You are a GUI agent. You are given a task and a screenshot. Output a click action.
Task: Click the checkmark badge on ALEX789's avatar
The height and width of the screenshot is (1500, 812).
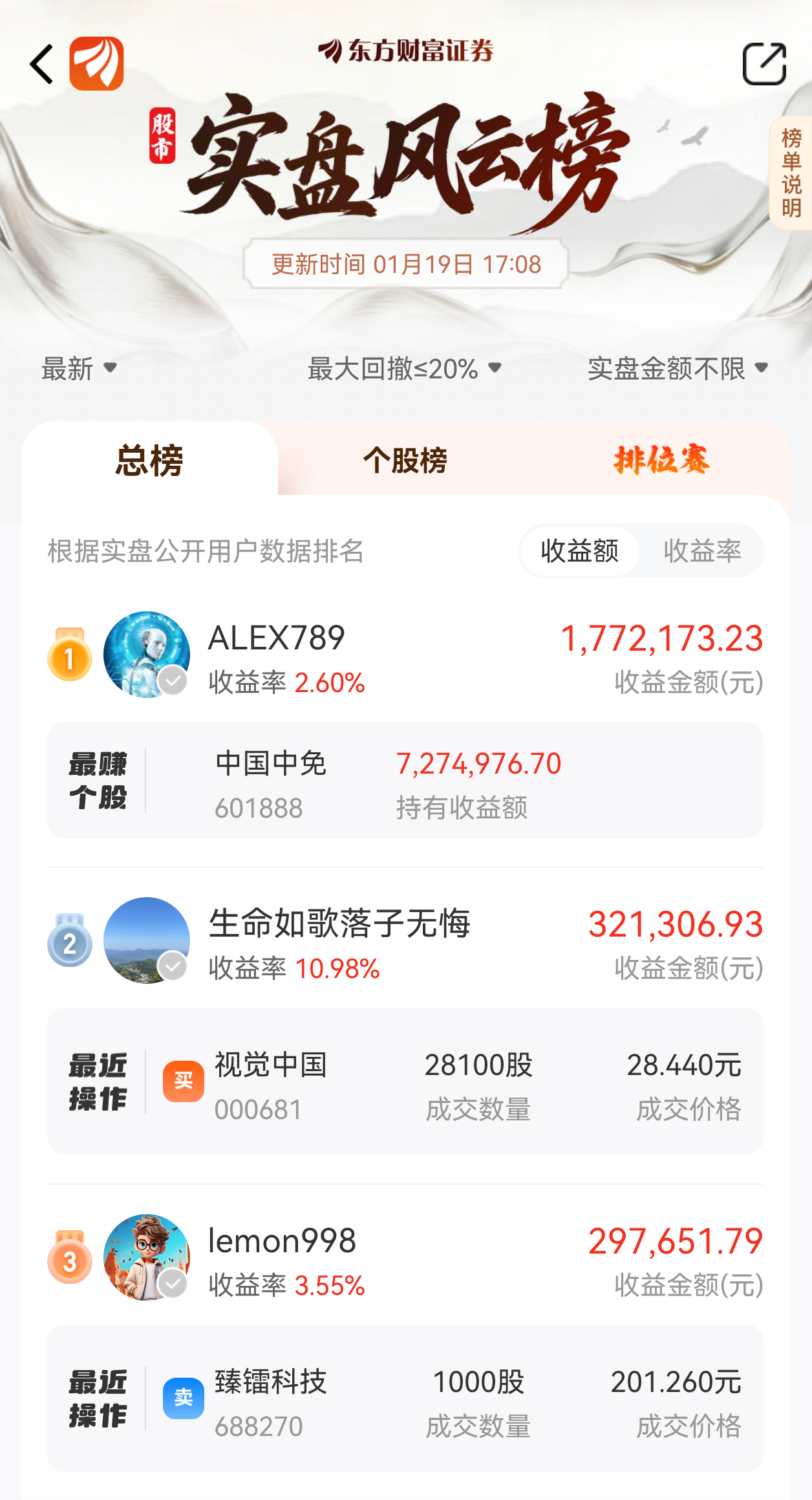[172, 680]
